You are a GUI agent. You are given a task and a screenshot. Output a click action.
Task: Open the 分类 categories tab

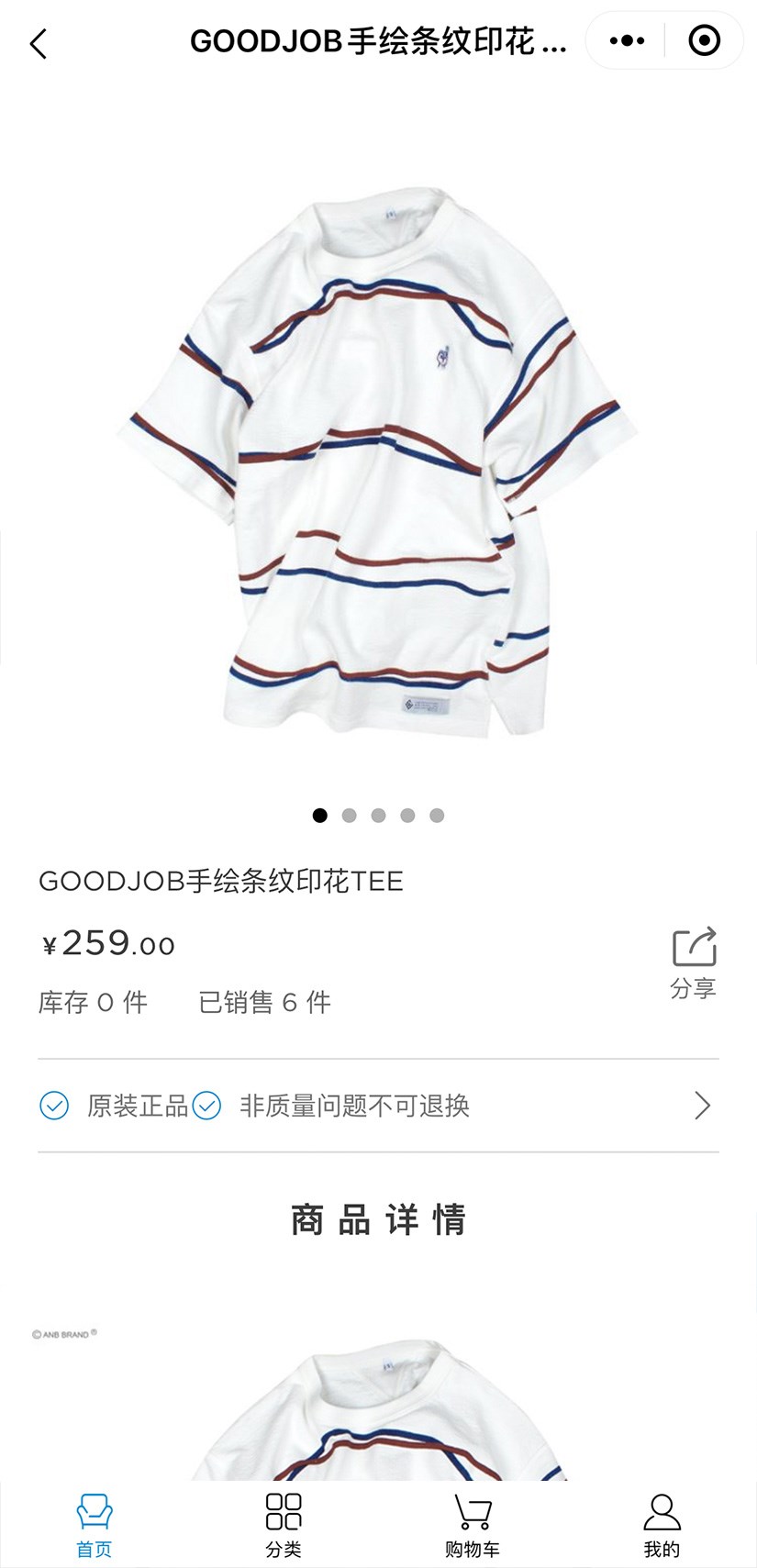(284, 1526)
